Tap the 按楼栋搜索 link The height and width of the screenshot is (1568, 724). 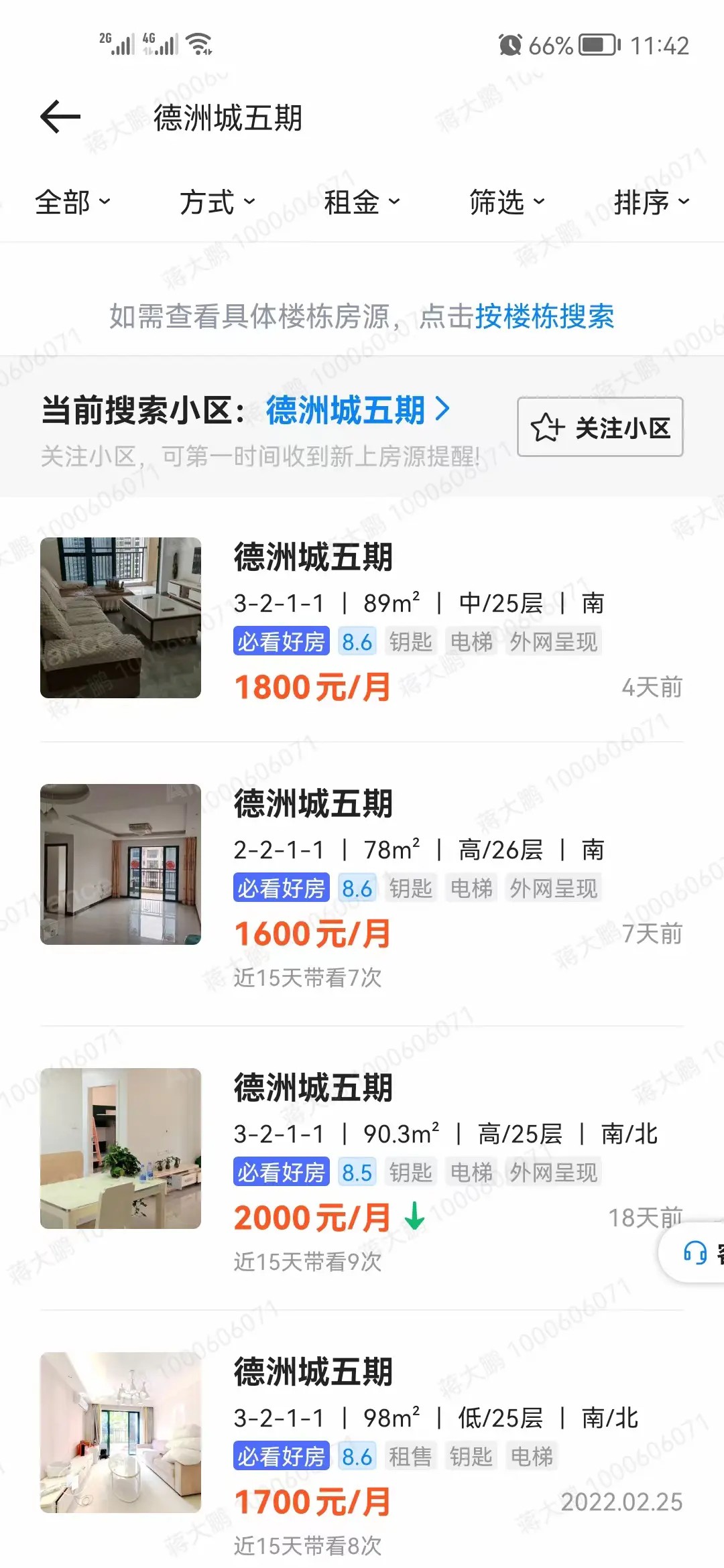[x=544, y=316]
